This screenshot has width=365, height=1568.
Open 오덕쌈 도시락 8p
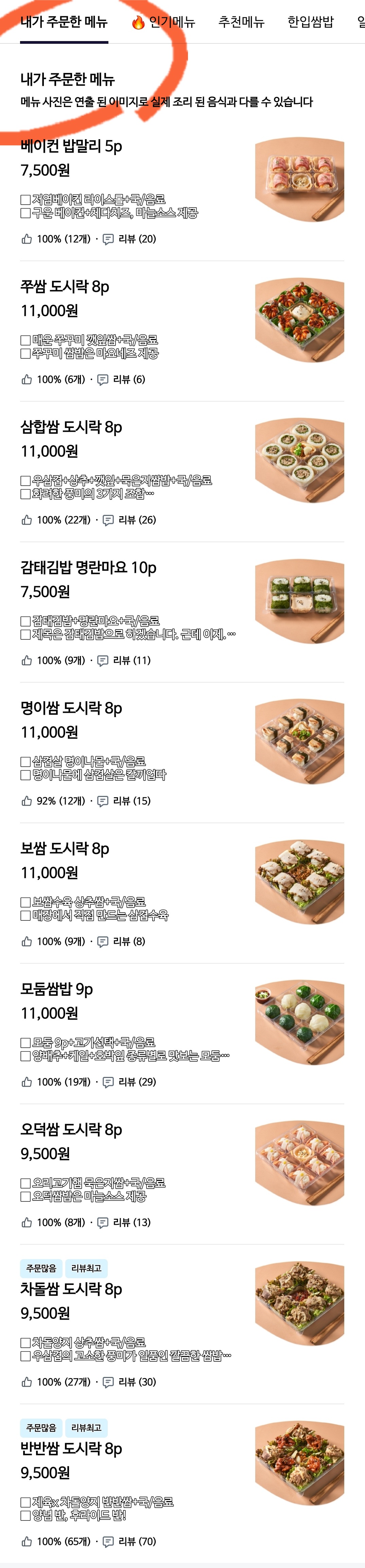coord(71,1130)
